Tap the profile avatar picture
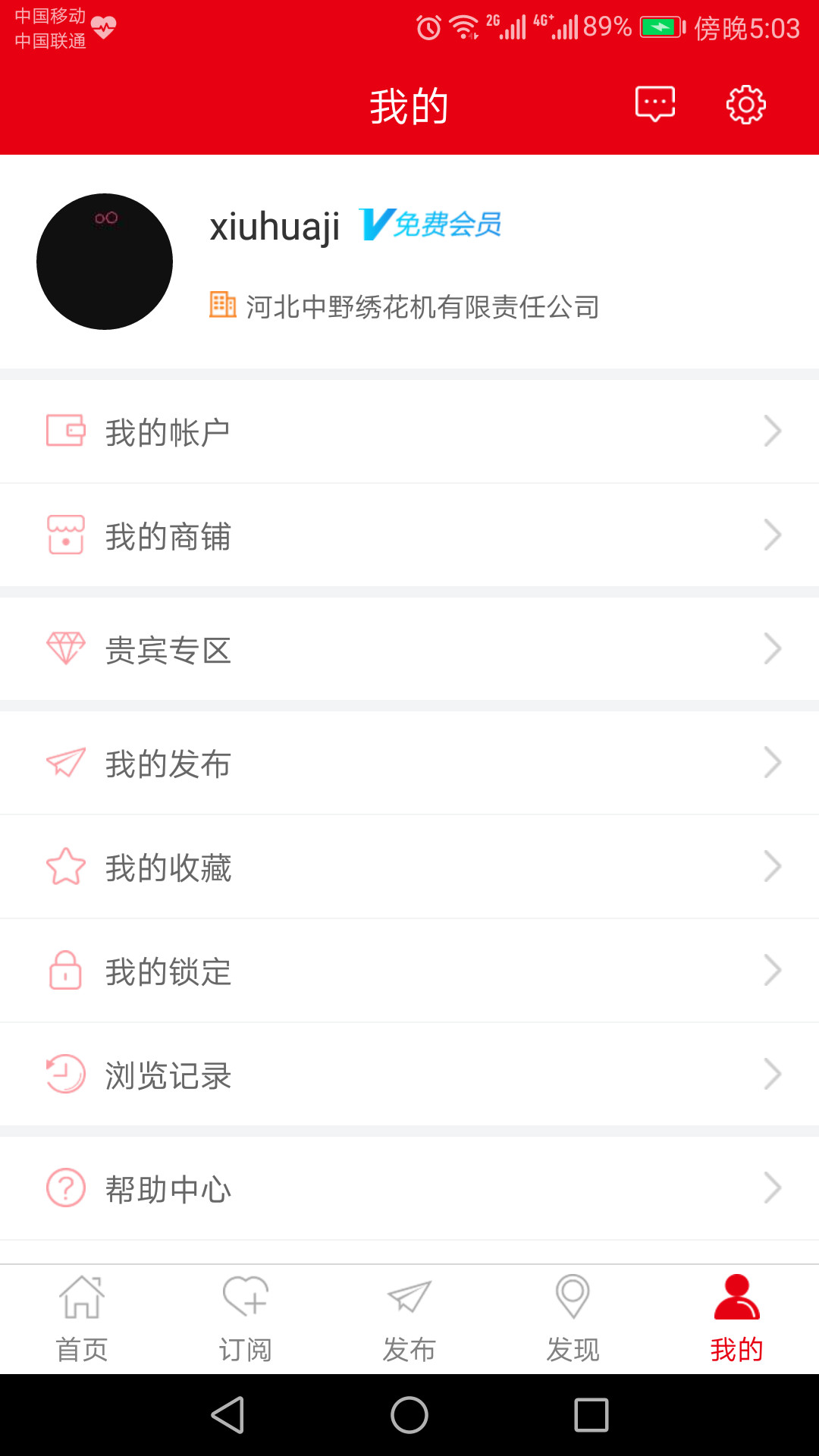Viewport: 819px width, 1456px height. pos(105,262)
